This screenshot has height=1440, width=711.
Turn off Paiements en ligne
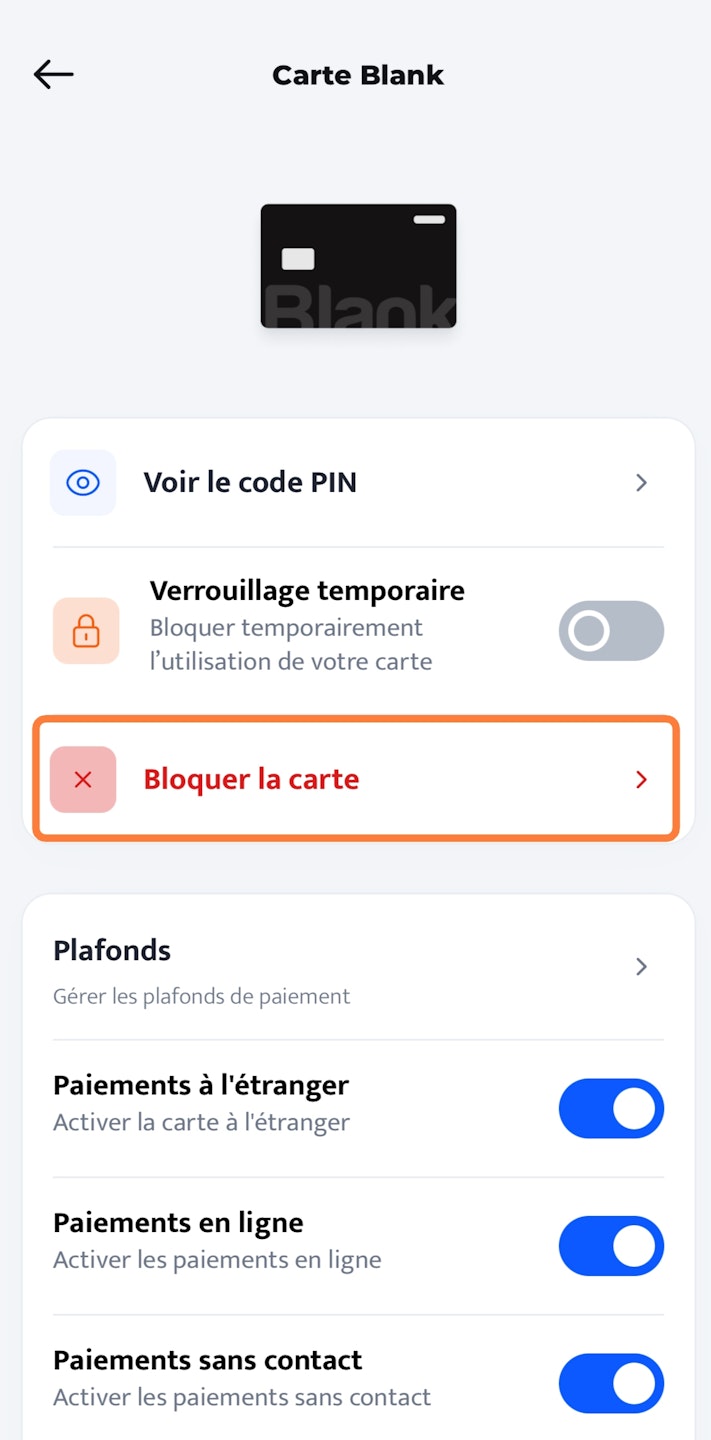click(610, 1246)
